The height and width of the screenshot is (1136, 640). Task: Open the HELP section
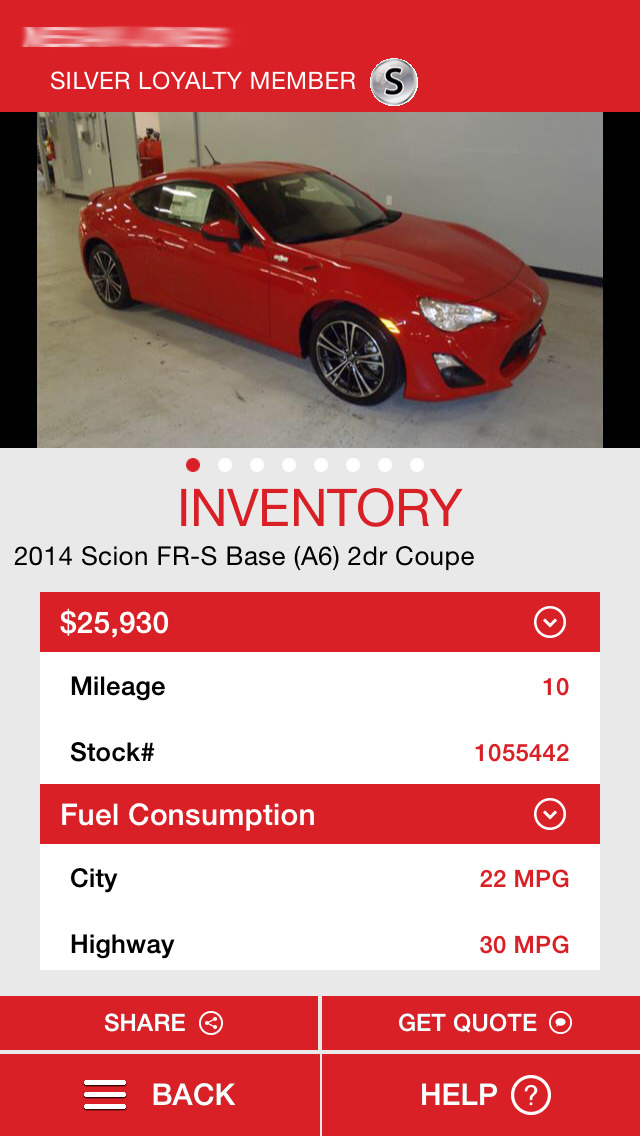coord(481,1095)
